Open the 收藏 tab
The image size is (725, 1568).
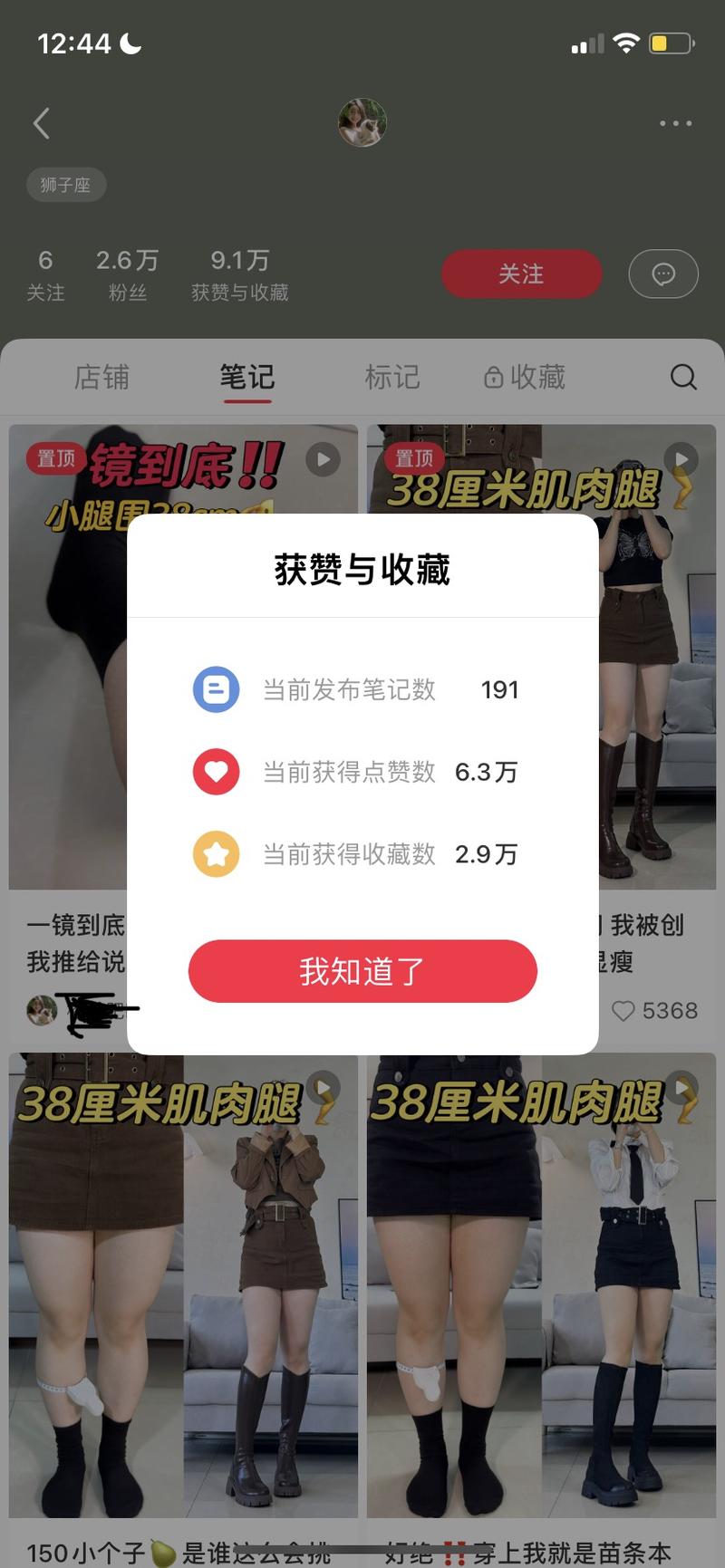pos(526,377)
